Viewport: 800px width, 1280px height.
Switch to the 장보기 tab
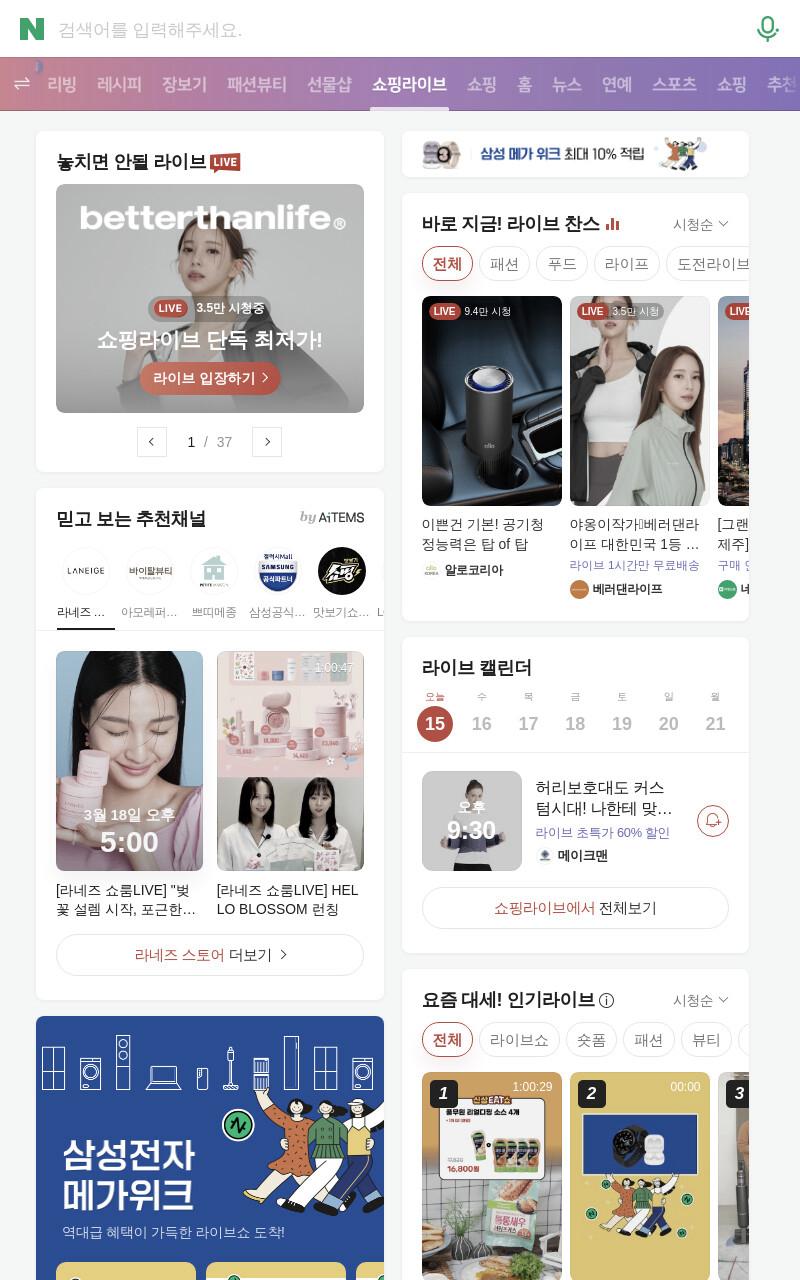(x=184, y=84)
